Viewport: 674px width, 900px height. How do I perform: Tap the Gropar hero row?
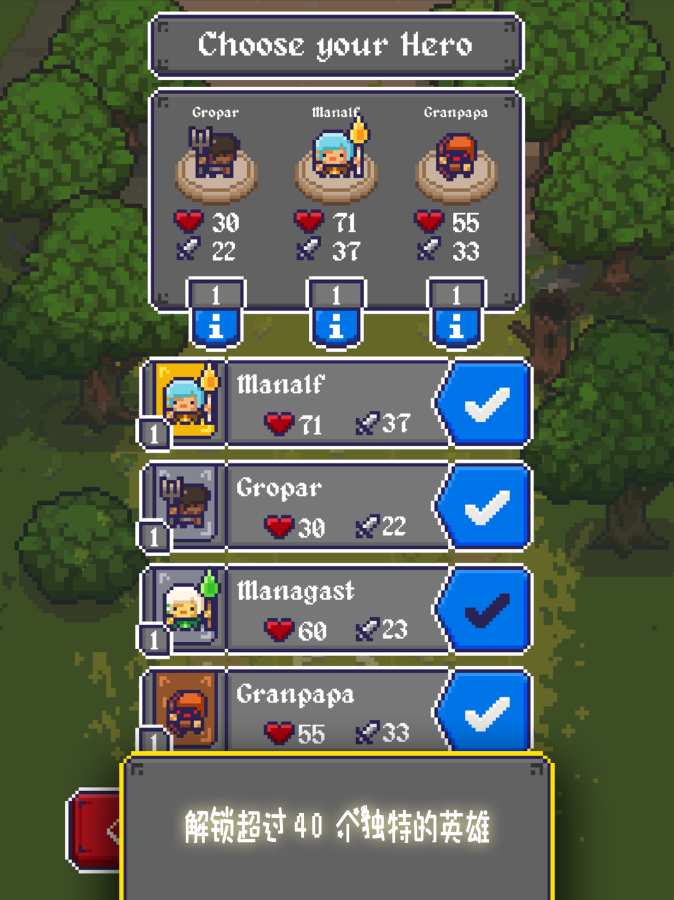click(330, 507)
